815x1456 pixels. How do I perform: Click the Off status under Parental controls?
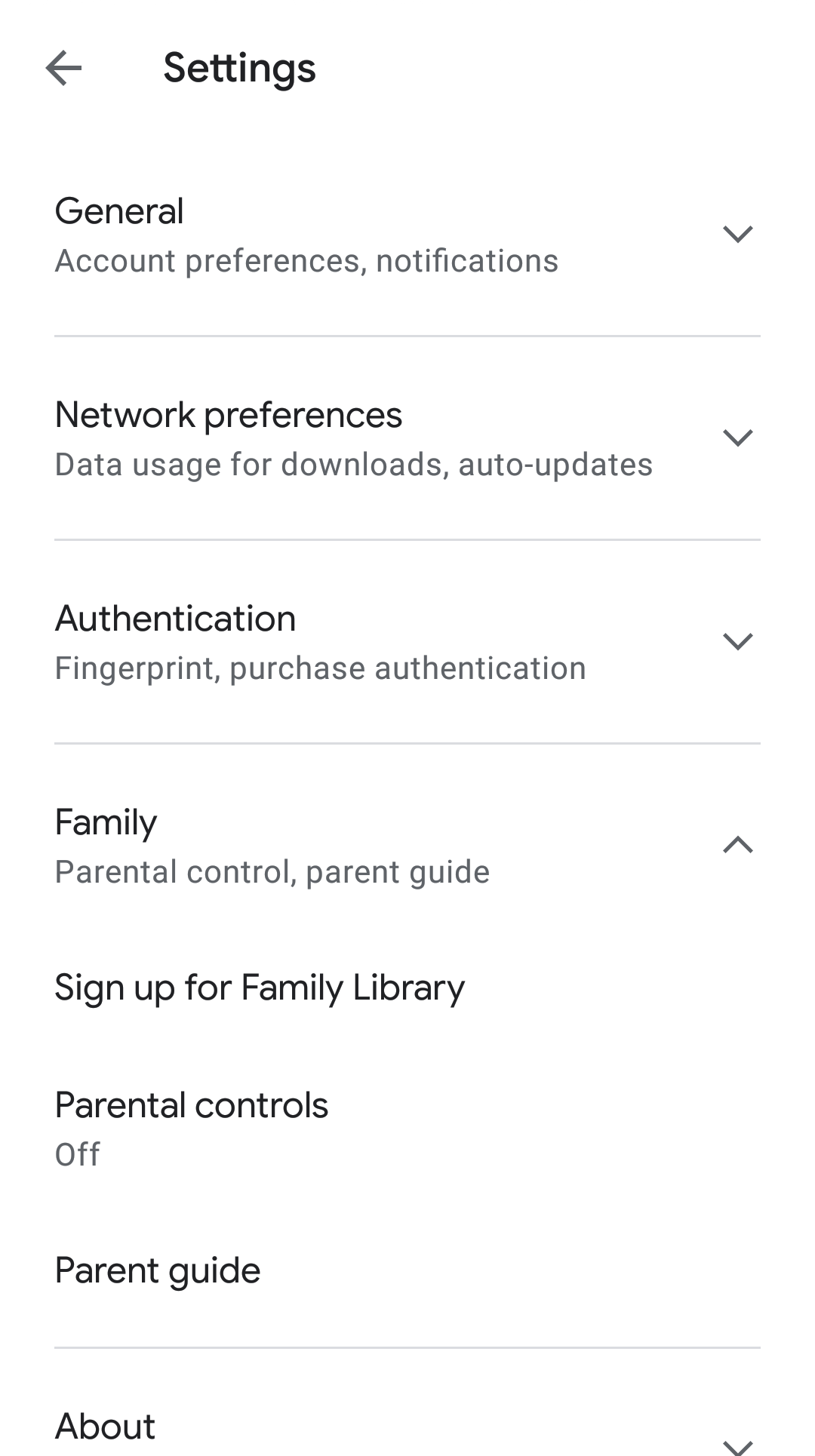tap(76, 1153)
